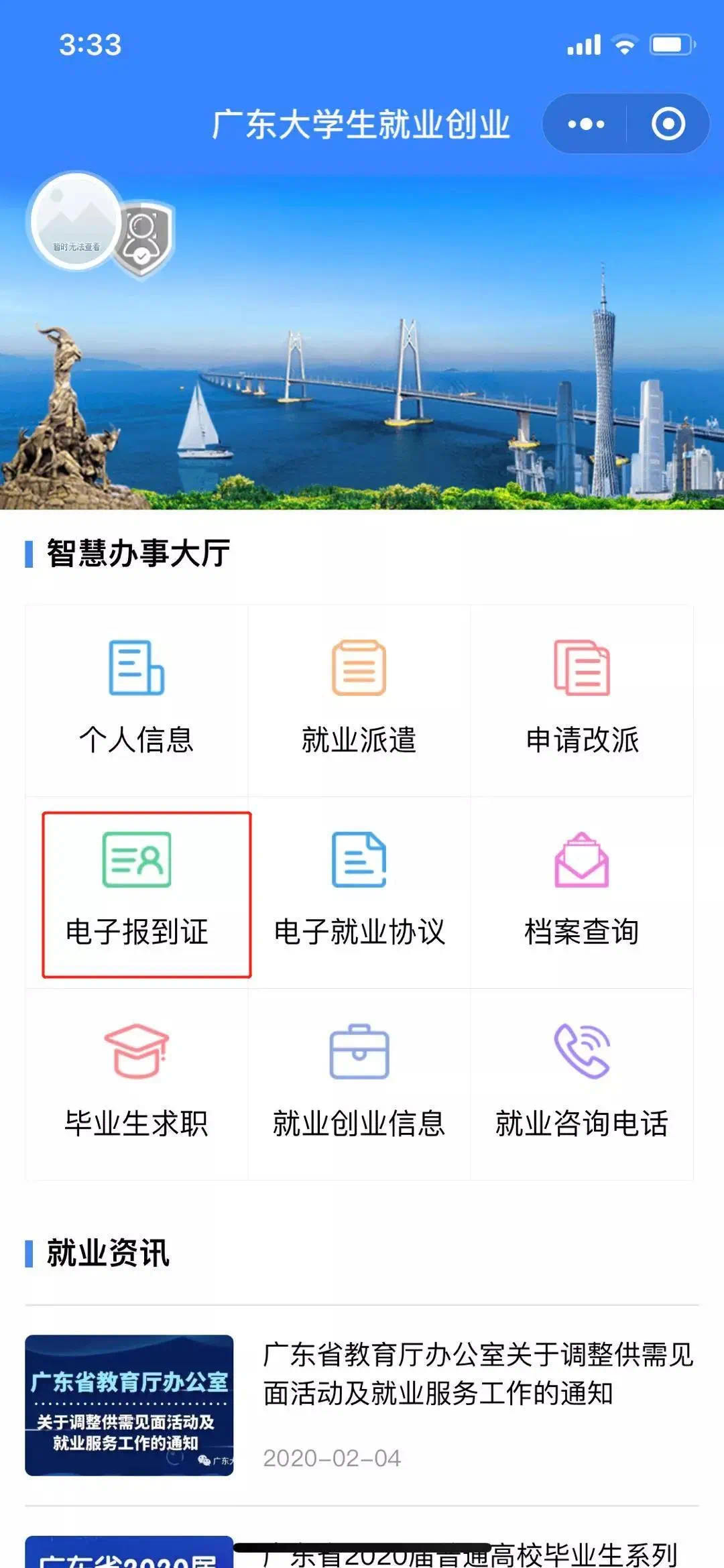Open 档案查询
The height and width of the screenshot is (1568, 724).
pos(582,892)
